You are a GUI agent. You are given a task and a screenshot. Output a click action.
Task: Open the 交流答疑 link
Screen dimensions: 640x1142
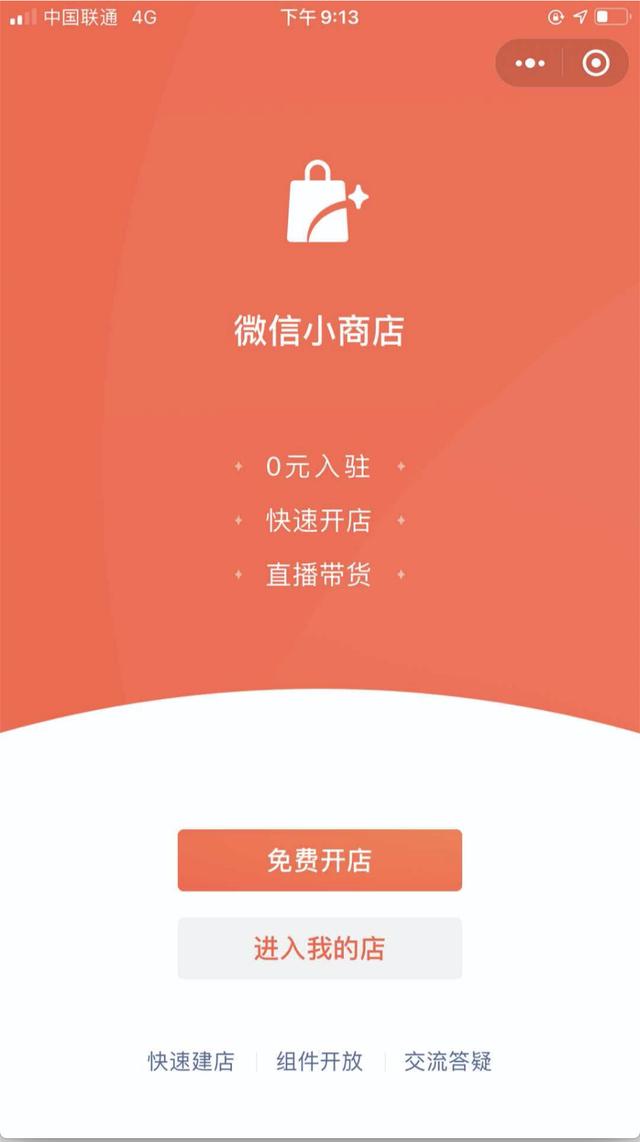tap(448, 1062)
